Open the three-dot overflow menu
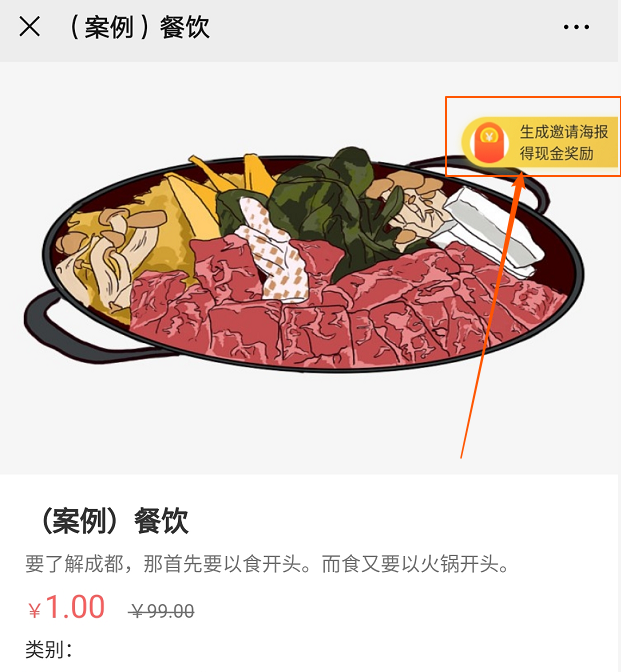The image size is (621, 672). click(576, 27)
